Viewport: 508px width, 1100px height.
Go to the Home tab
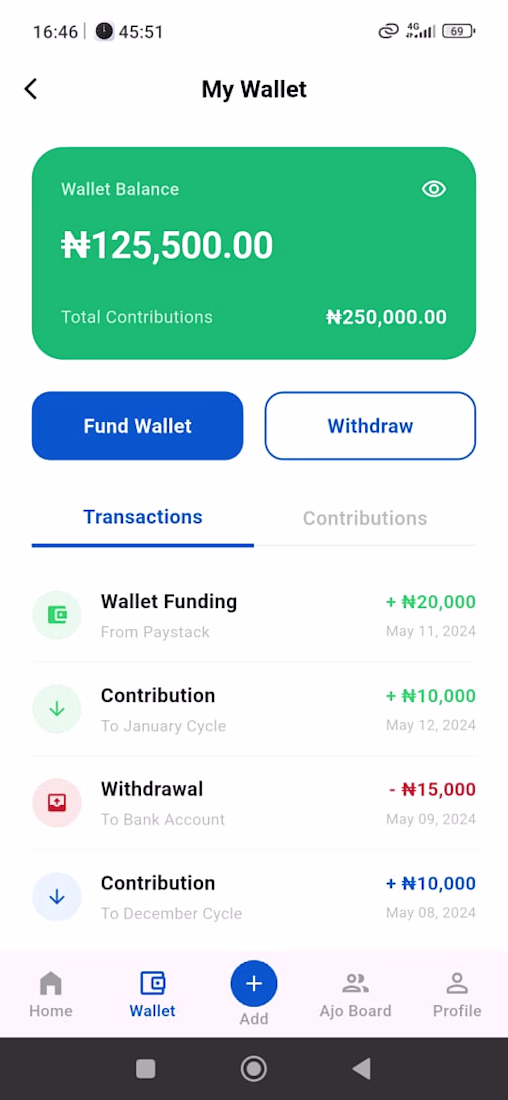click(51, 995)
